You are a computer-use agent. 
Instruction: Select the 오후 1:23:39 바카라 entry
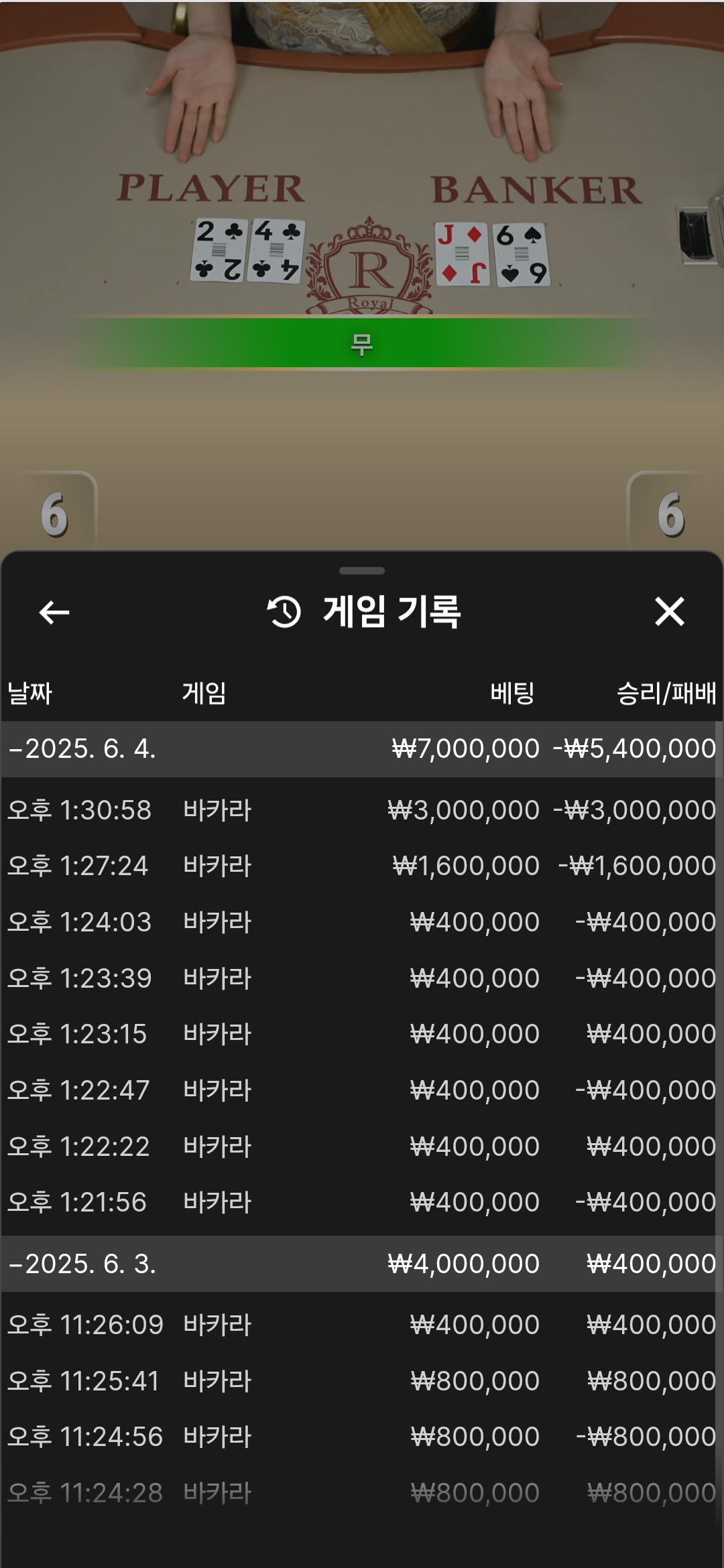tap(362, 978)
